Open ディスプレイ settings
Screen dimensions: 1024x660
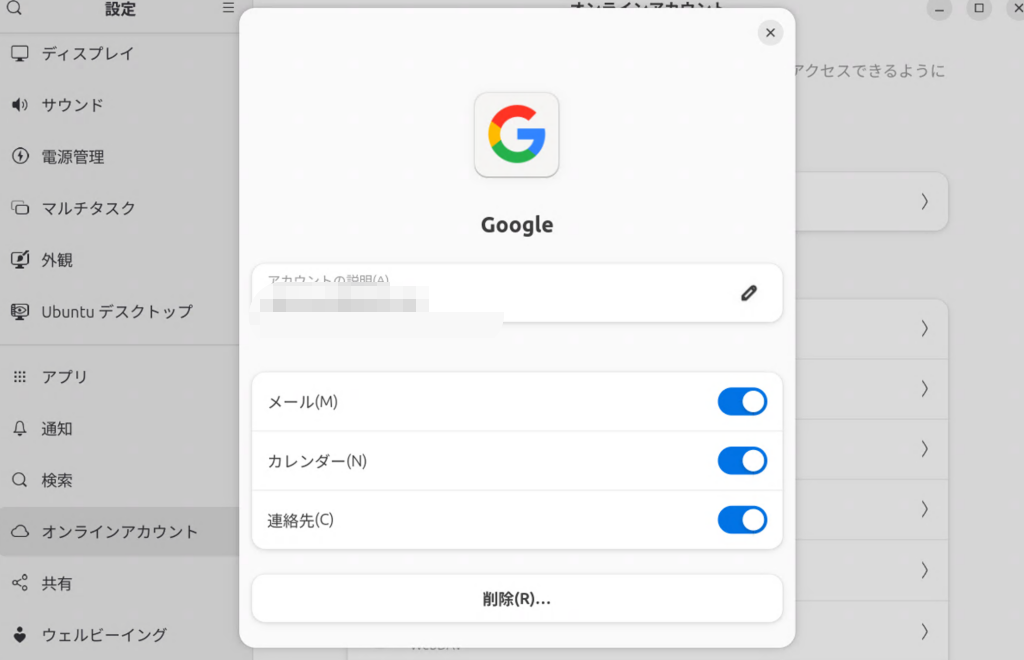coord(120,54)
